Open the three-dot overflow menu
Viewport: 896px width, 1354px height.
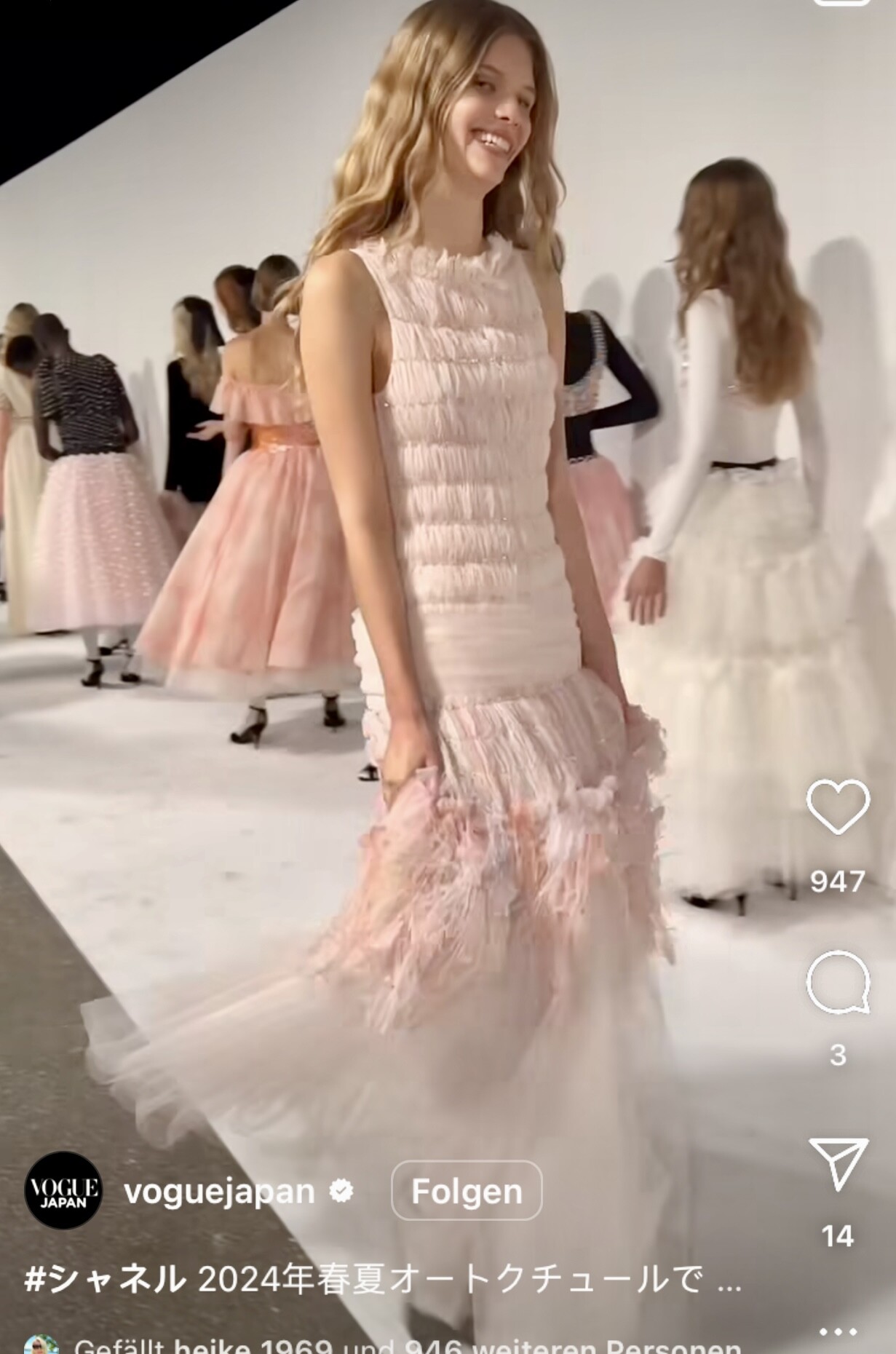pyautogui.click(x=838, y=1332)
